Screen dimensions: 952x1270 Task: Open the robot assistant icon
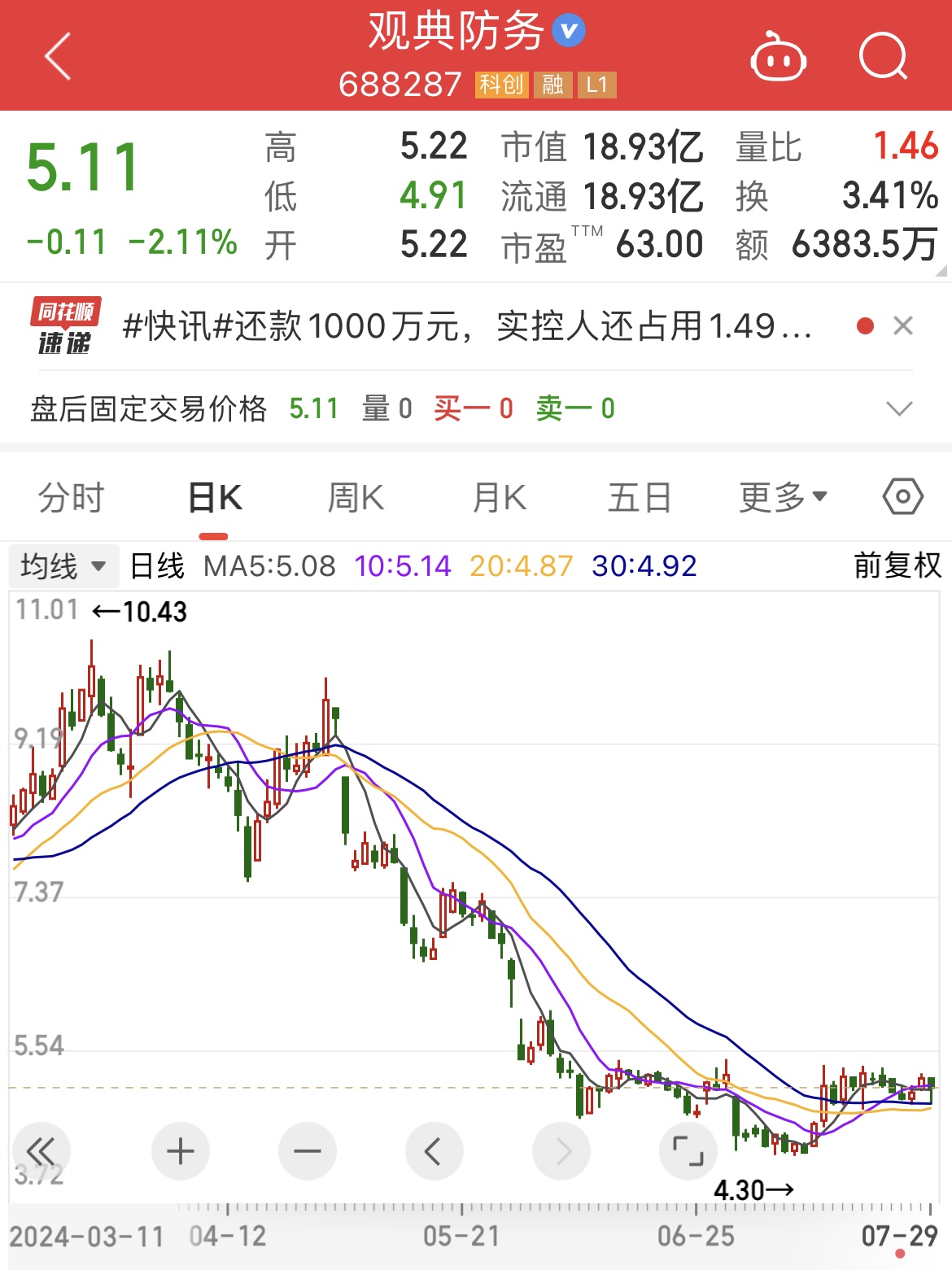(x=778, y=58)
